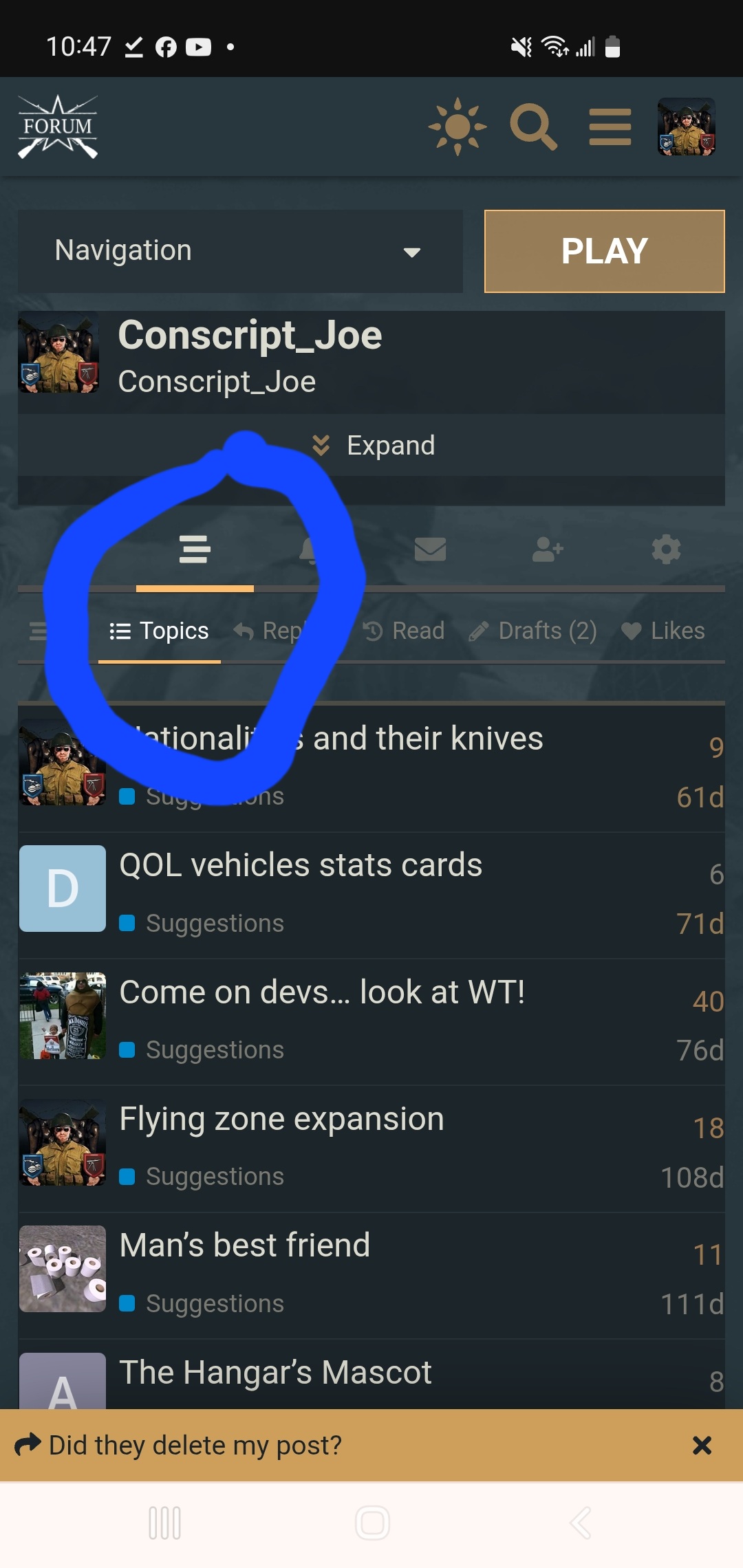Switch to the Likes sub-tab

[x=663, y=631]
